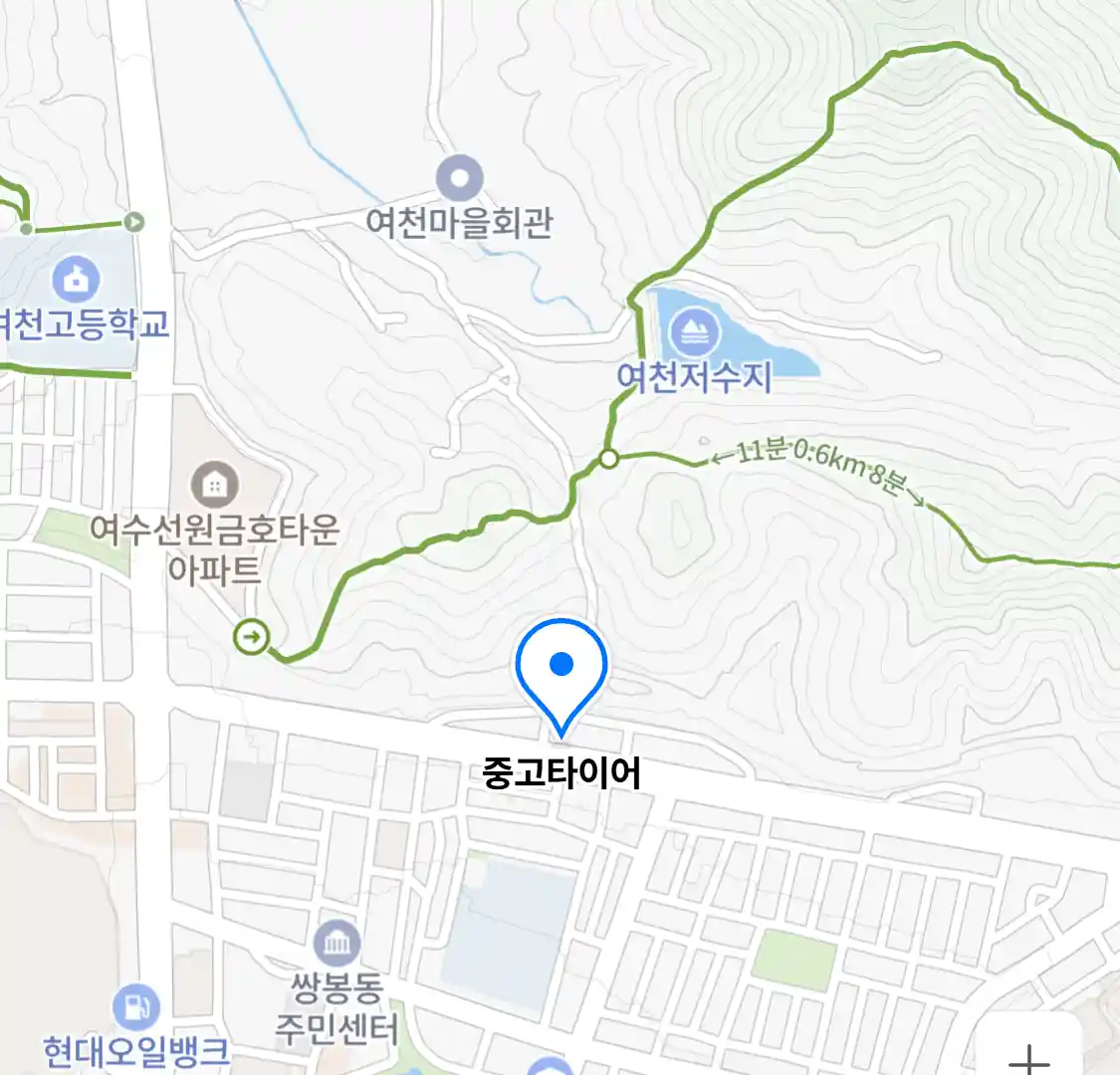Zoom in with the plus button
This screenshot has height=1075, width=1120.
point(1029,1055)
